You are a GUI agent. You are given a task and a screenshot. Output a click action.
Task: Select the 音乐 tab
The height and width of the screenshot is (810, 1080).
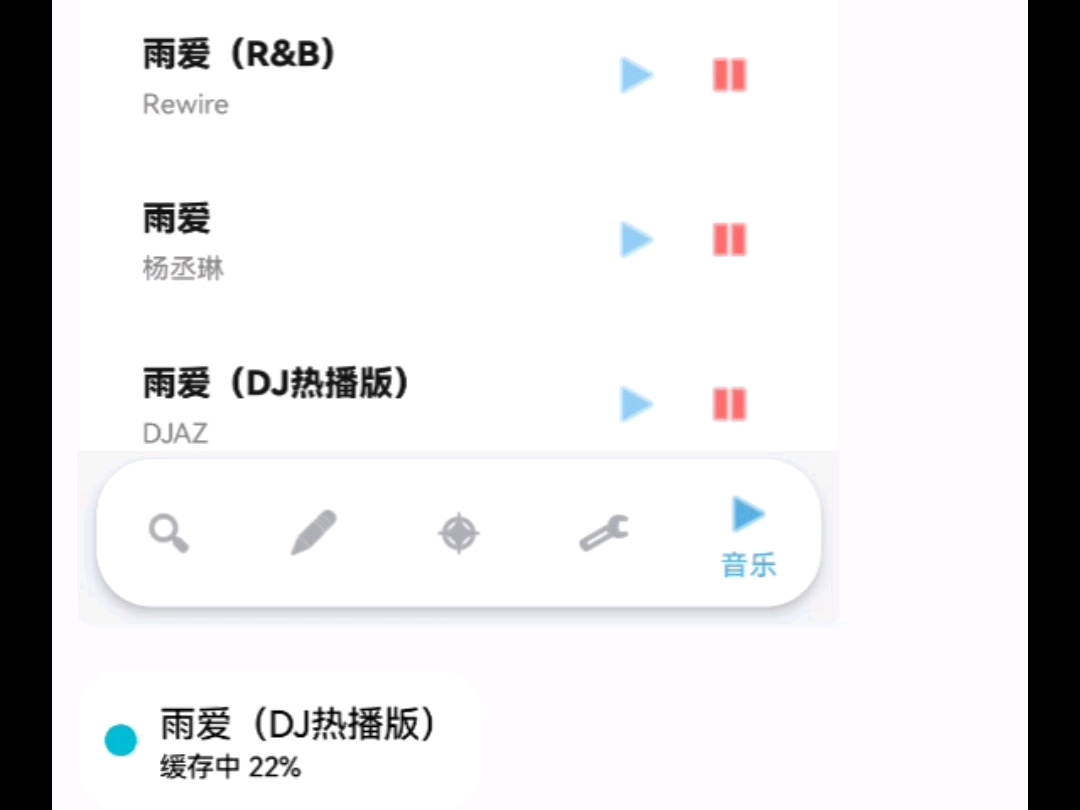click(748, 537)
